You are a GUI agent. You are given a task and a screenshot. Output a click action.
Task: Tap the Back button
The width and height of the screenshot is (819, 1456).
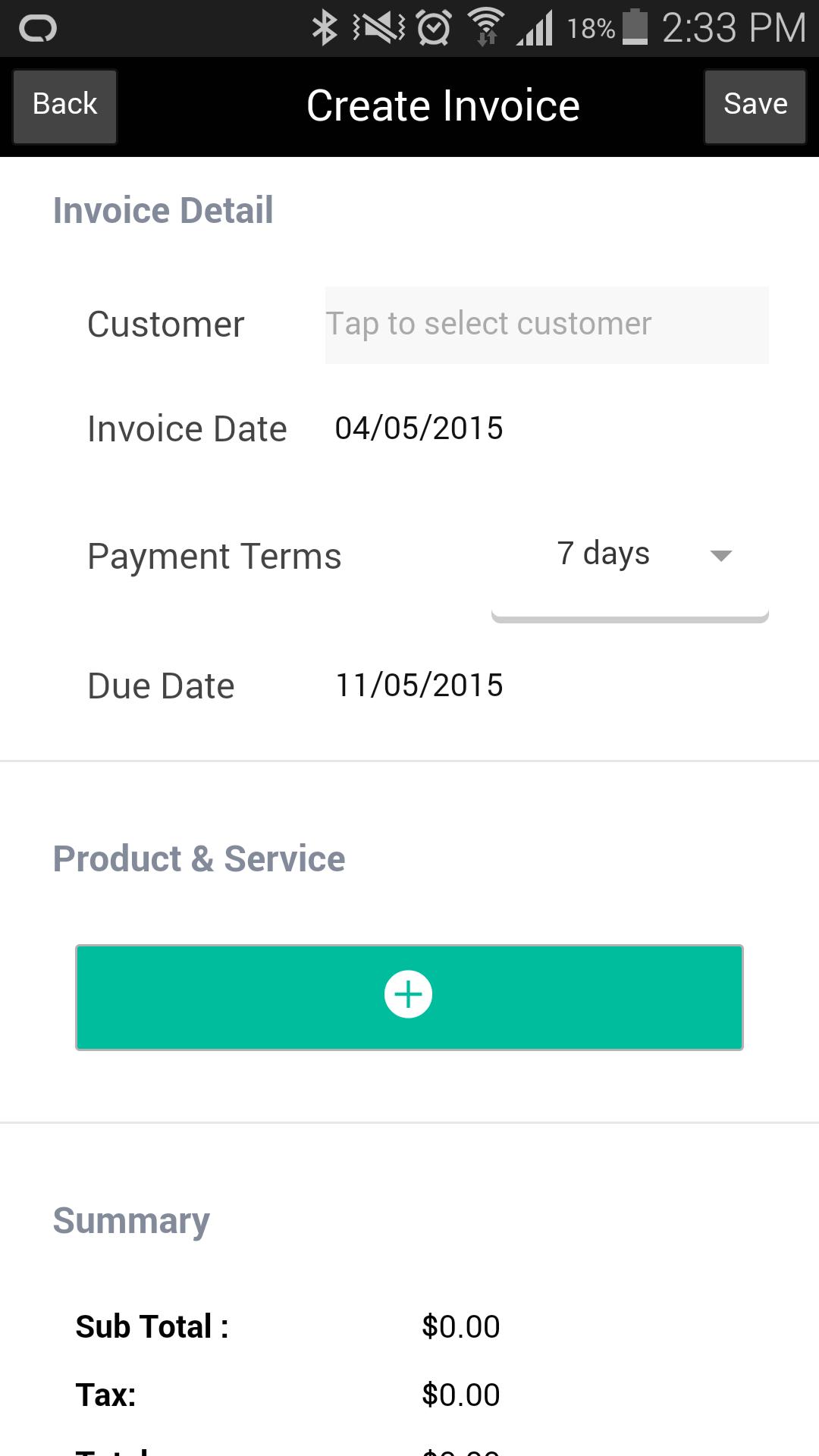pos(64,106)
